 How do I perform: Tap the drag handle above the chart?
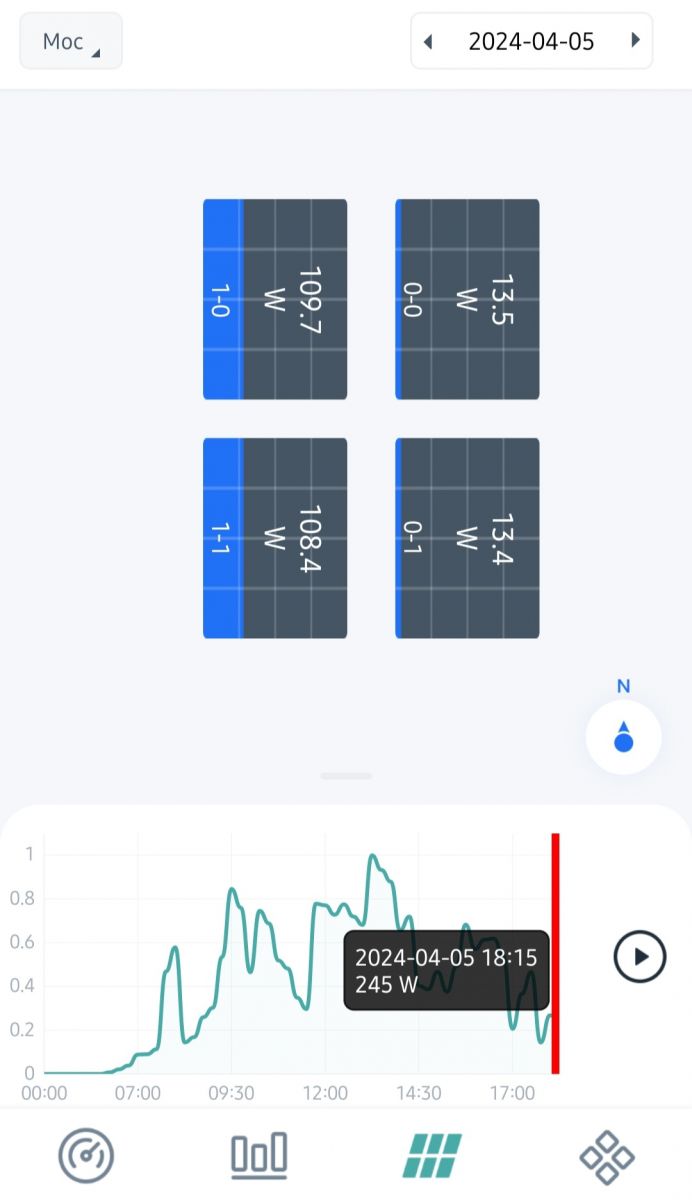346,776
